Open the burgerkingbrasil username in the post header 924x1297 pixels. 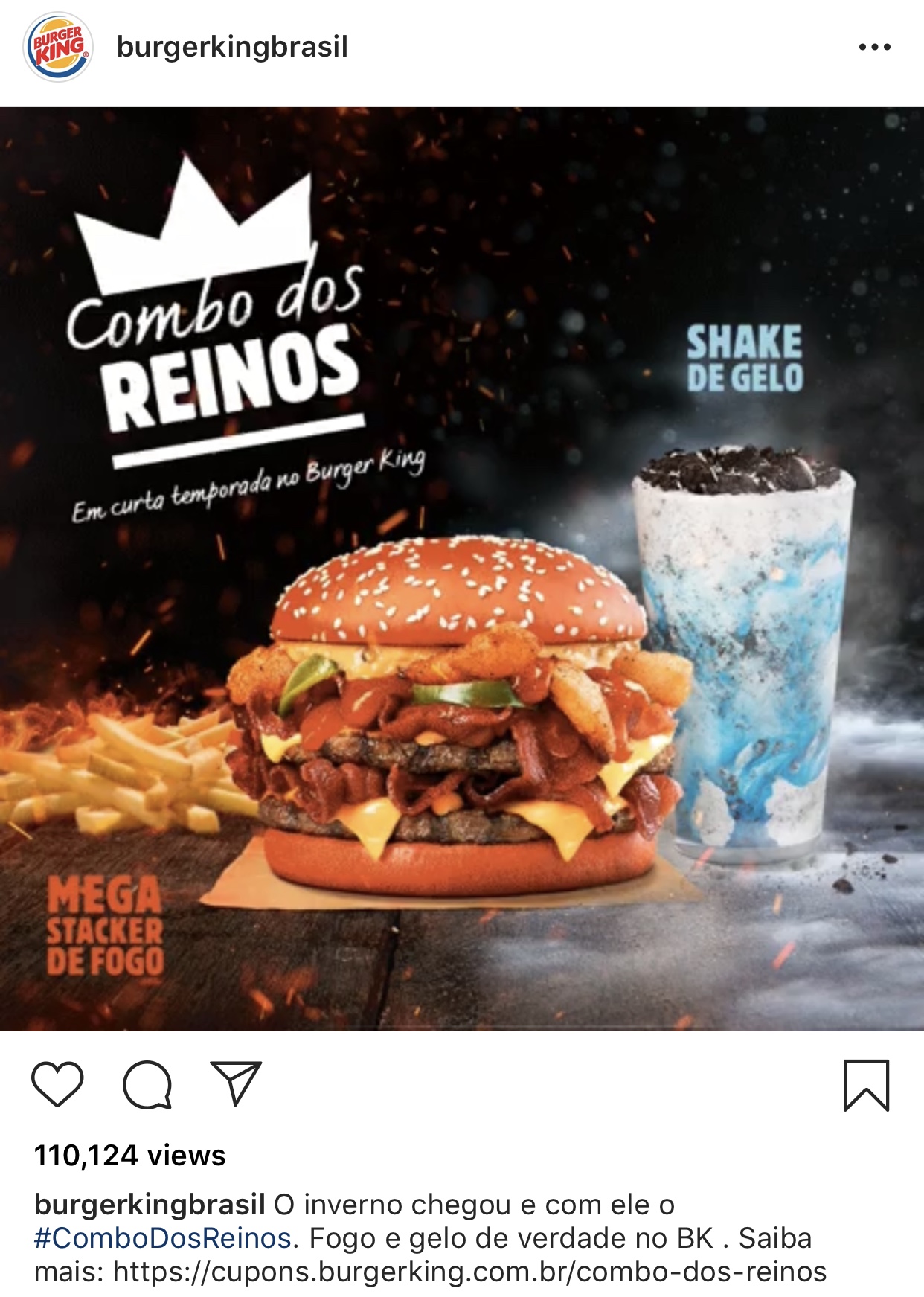pyautogui.click(x=232, y=47)
